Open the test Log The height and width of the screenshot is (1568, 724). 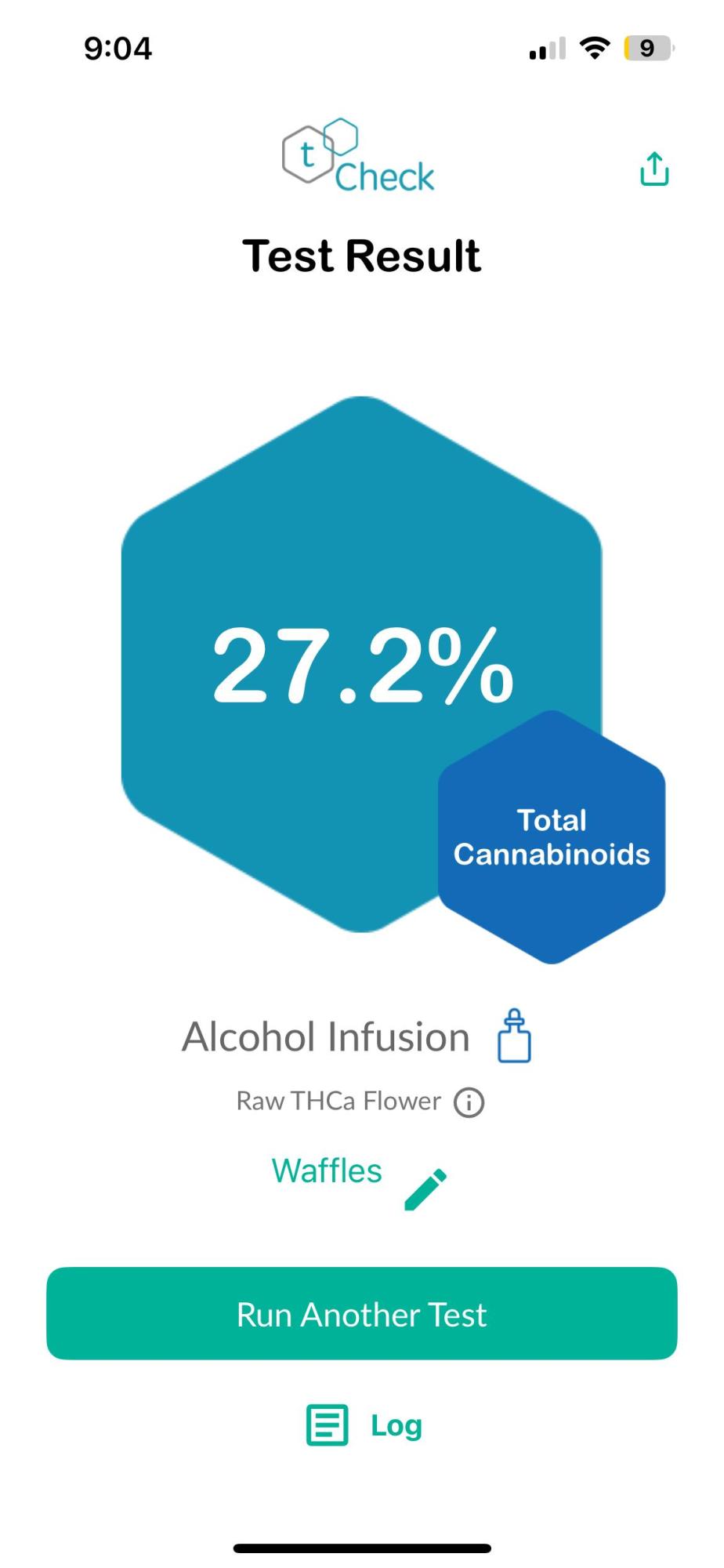pos(364,1425)
